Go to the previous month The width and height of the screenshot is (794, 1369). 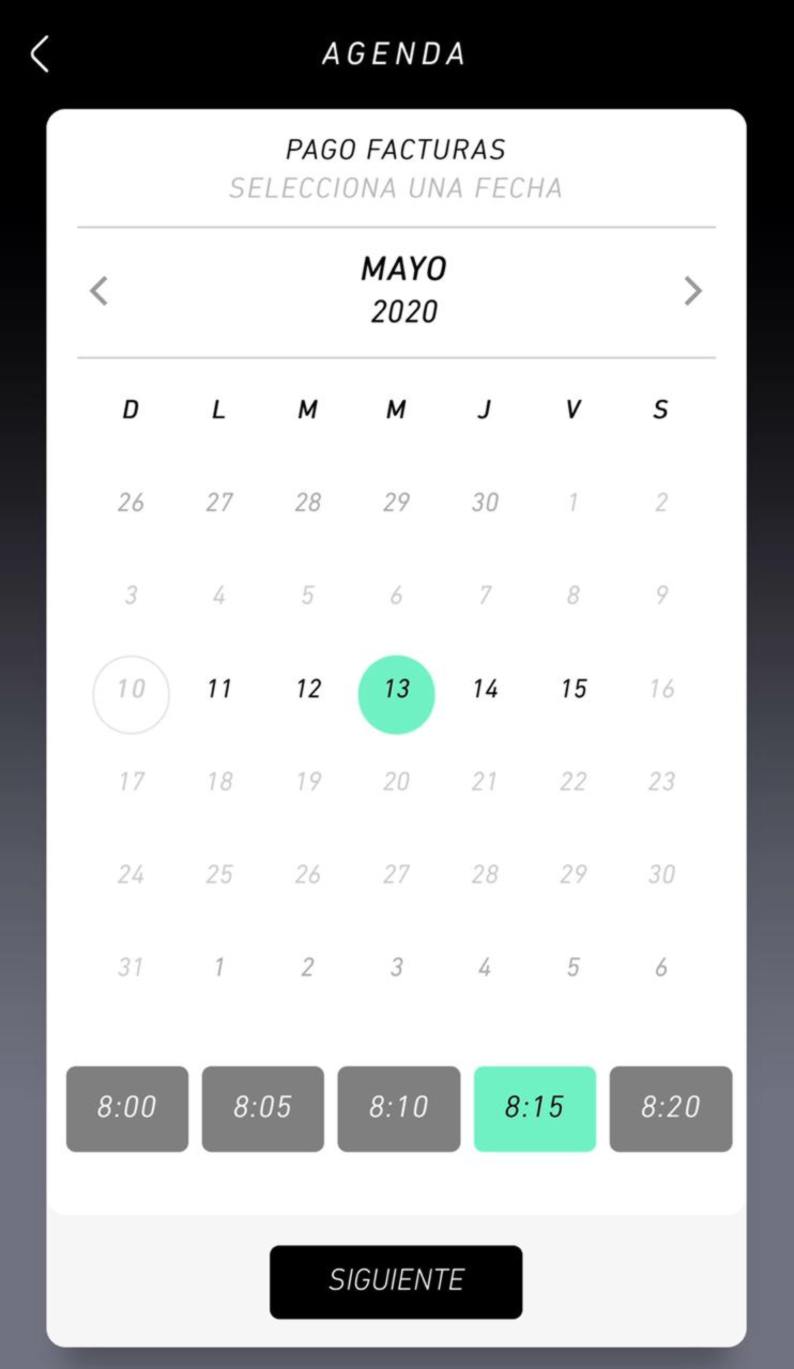pyautogui.click(x=98, y=291)
